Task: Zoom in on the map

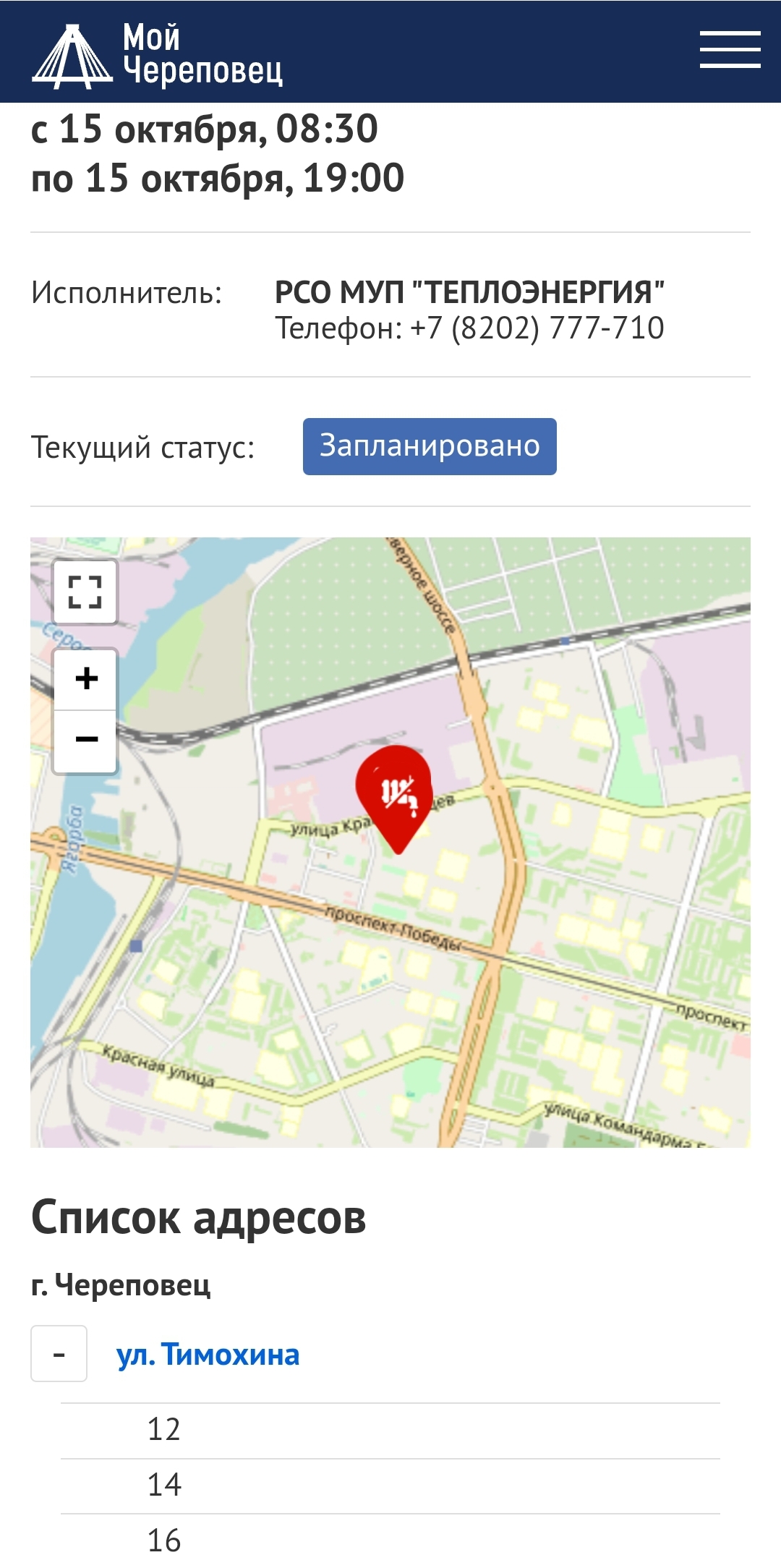Action: [x=86, y=678]
